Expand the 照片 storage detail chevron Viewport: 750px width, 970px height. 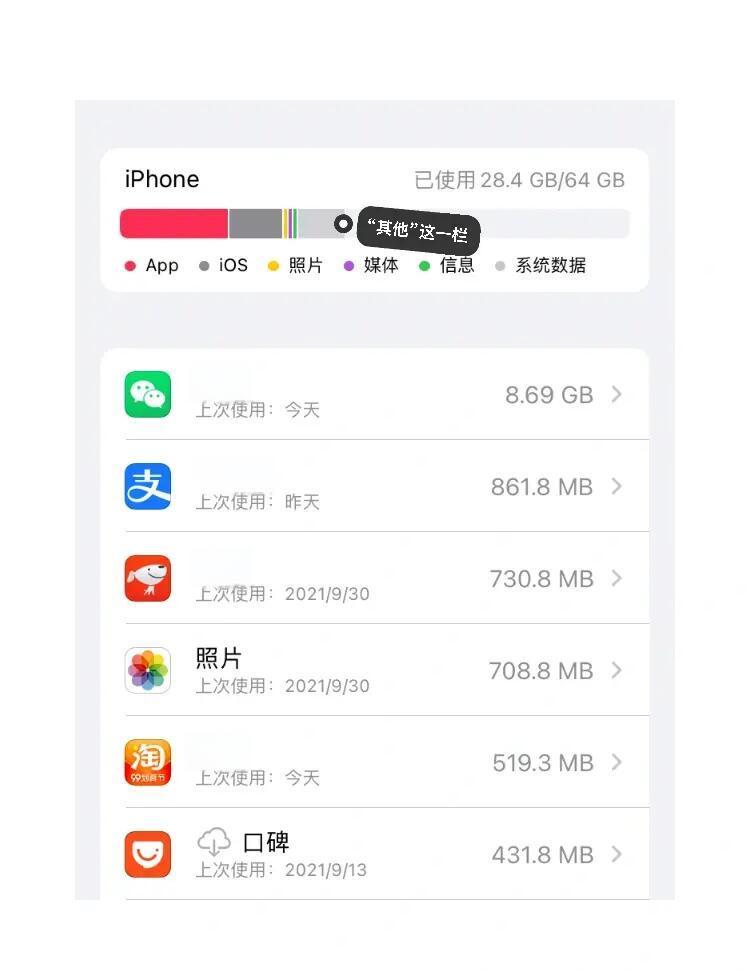617,670
